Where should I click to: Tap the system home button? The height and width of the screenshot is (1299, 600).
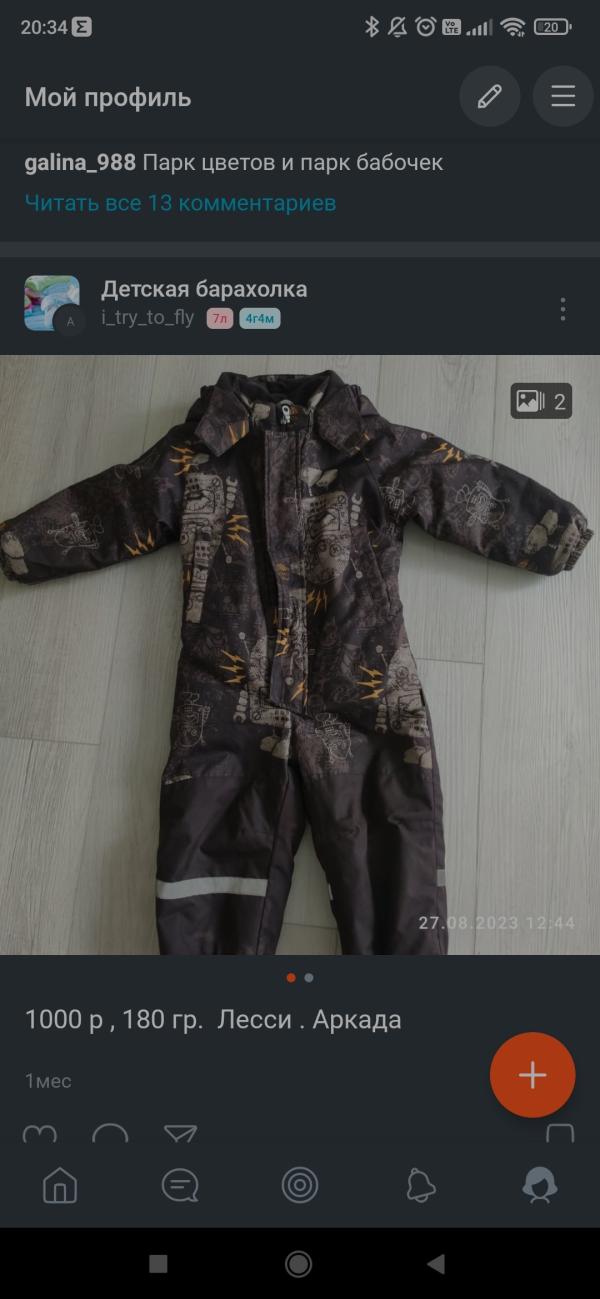point(298,1264)
